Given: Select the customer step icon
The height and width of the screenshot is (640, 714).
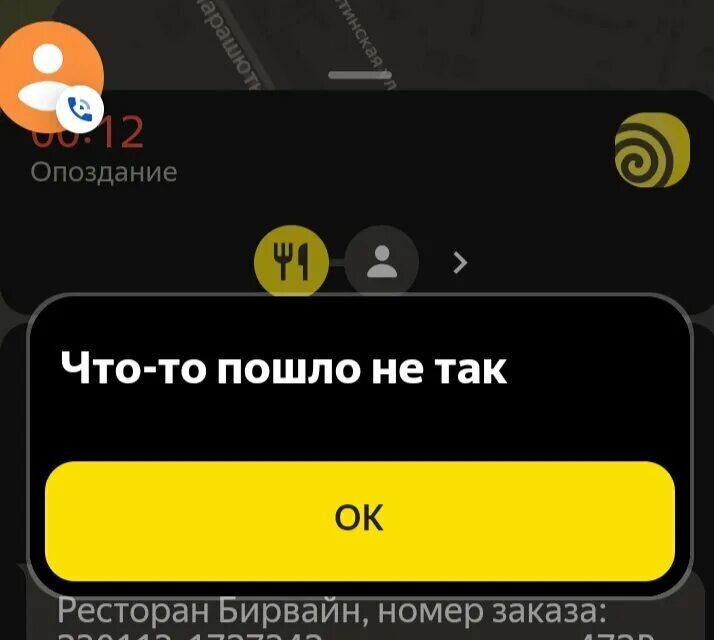Looking at the screenshot, I should coord(380,262).
